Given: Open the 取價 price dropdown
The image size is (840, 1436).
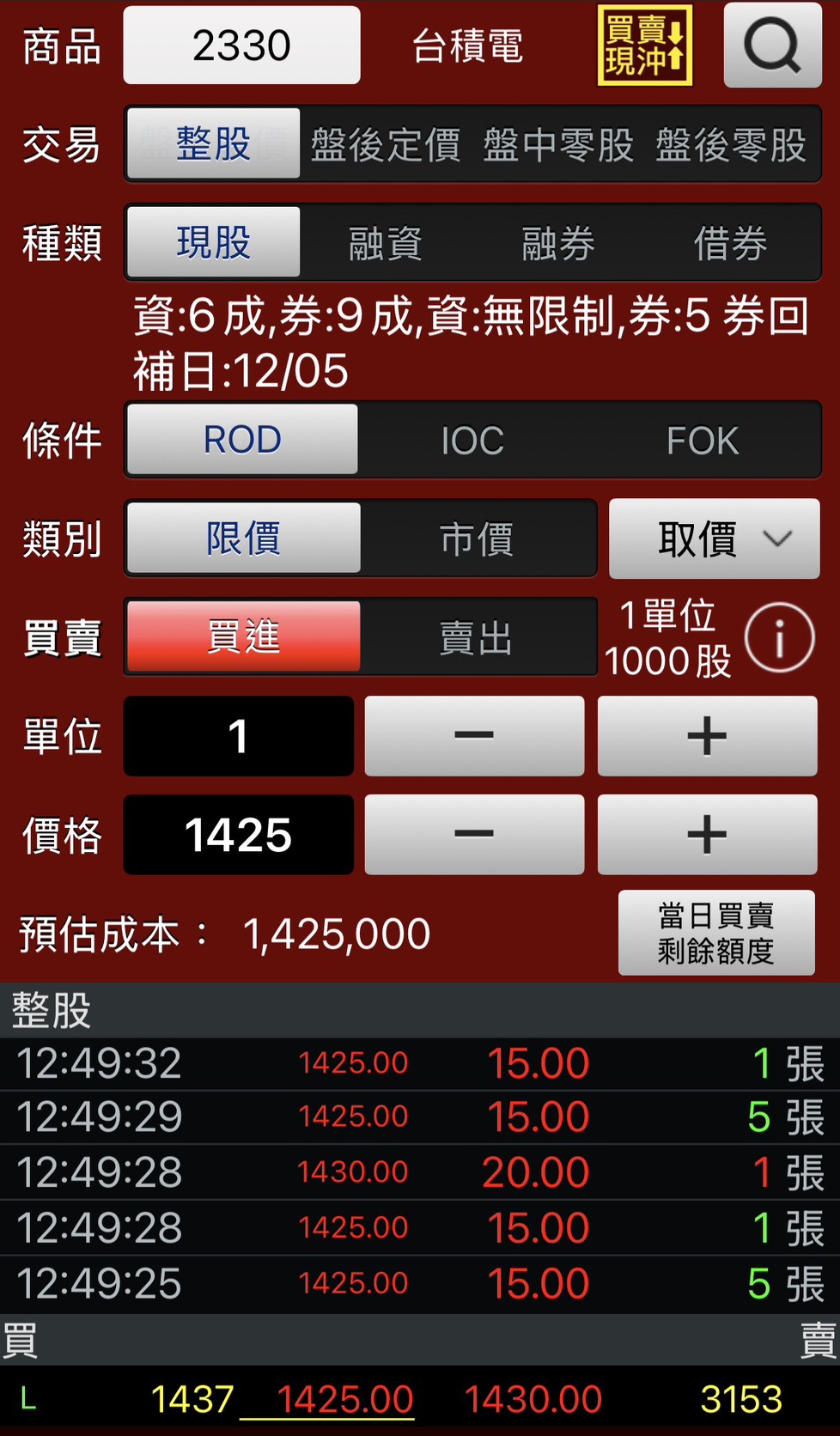Looking at the screenshot, I should point(714,539).
